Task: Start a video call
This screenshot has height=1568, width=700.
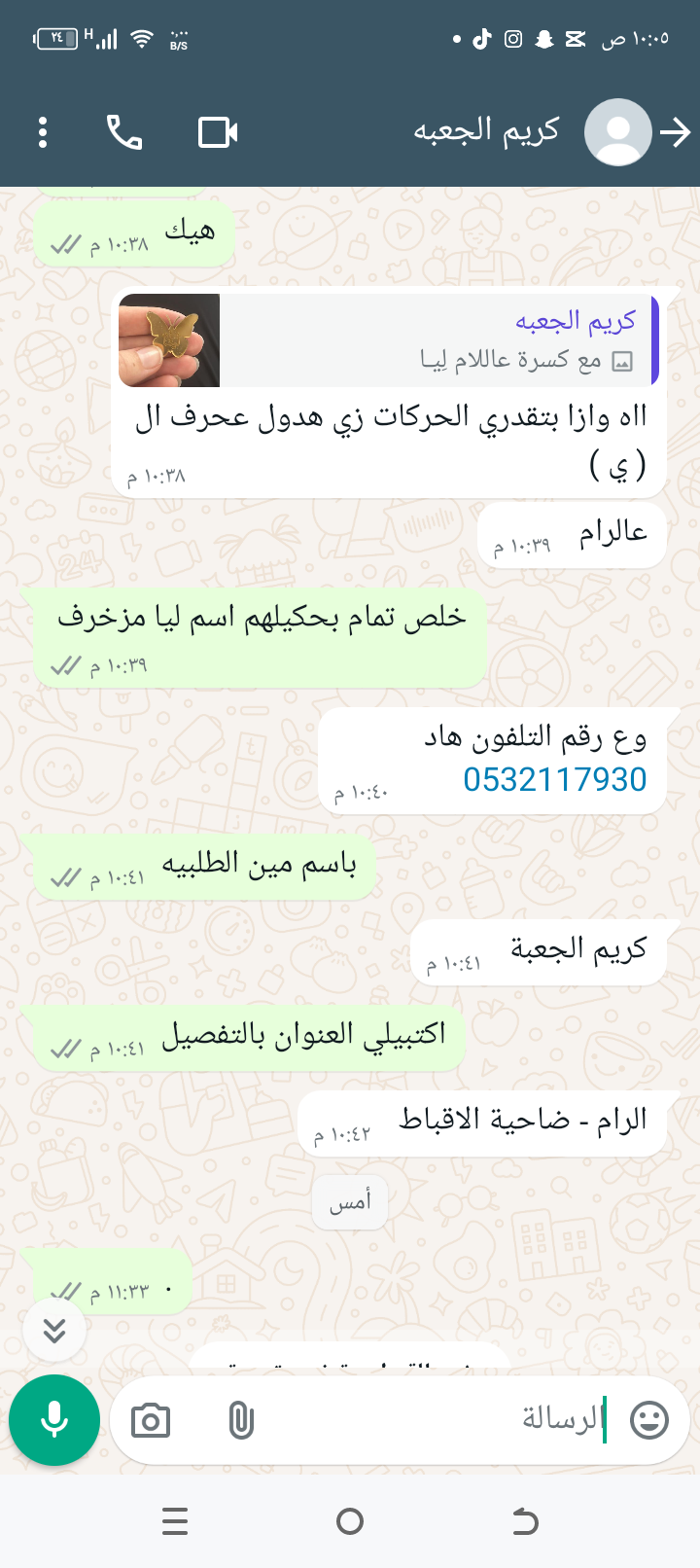Action: coord(218,132)
